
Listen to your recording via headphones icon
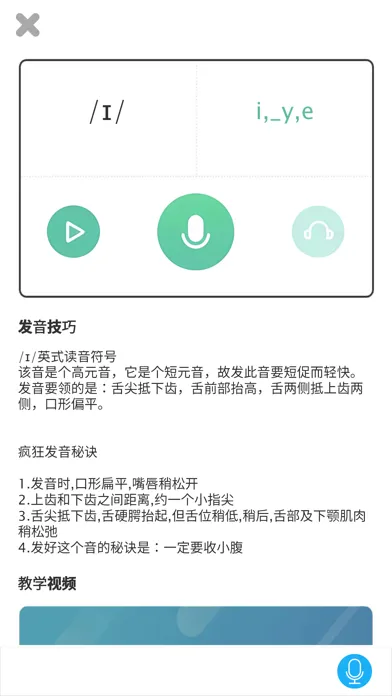click(318, 231)
